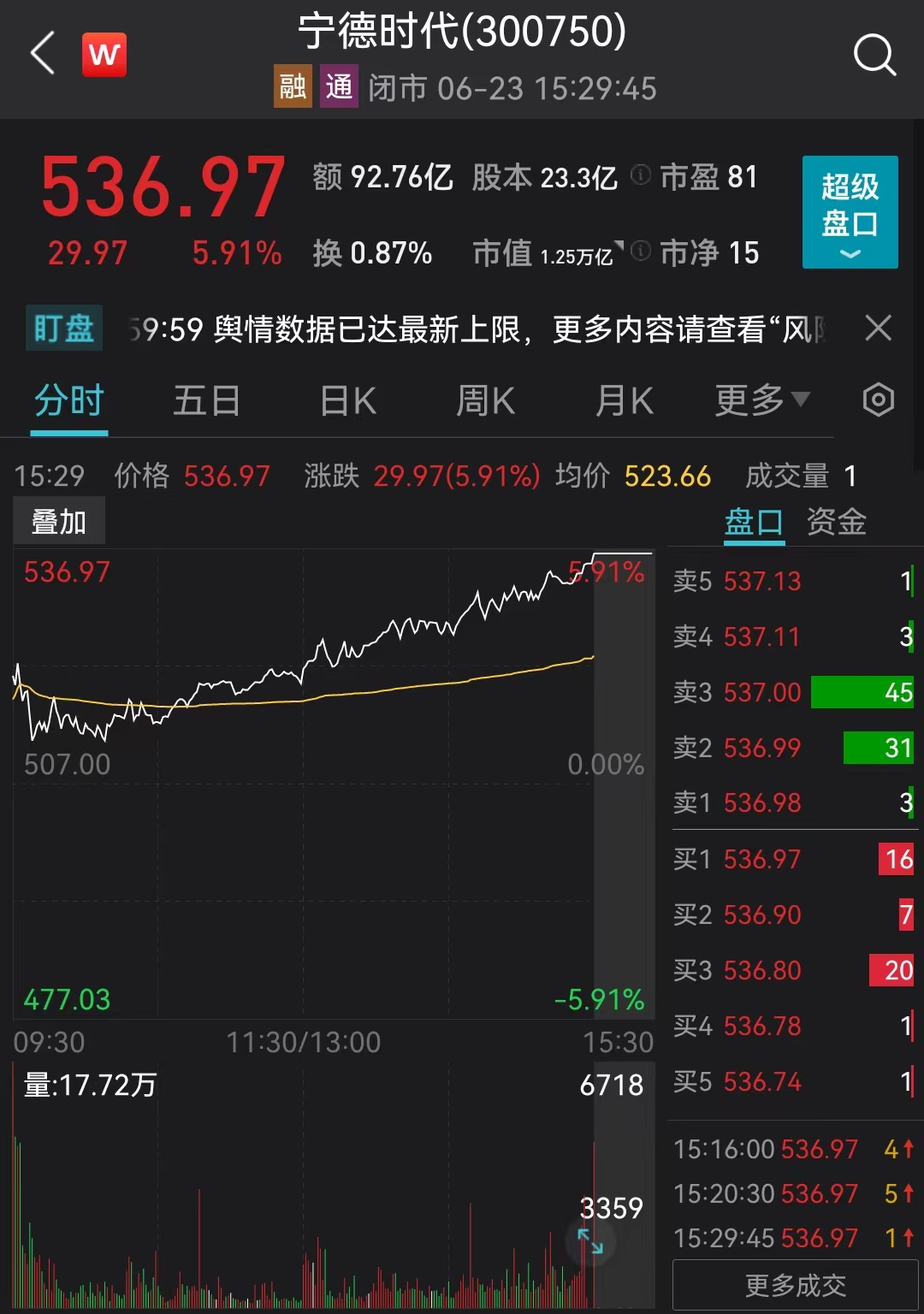Switch to the 资金 tab
Image resolution: width=924 pixels, height=1314 pixels.
[x=837, y=521]
